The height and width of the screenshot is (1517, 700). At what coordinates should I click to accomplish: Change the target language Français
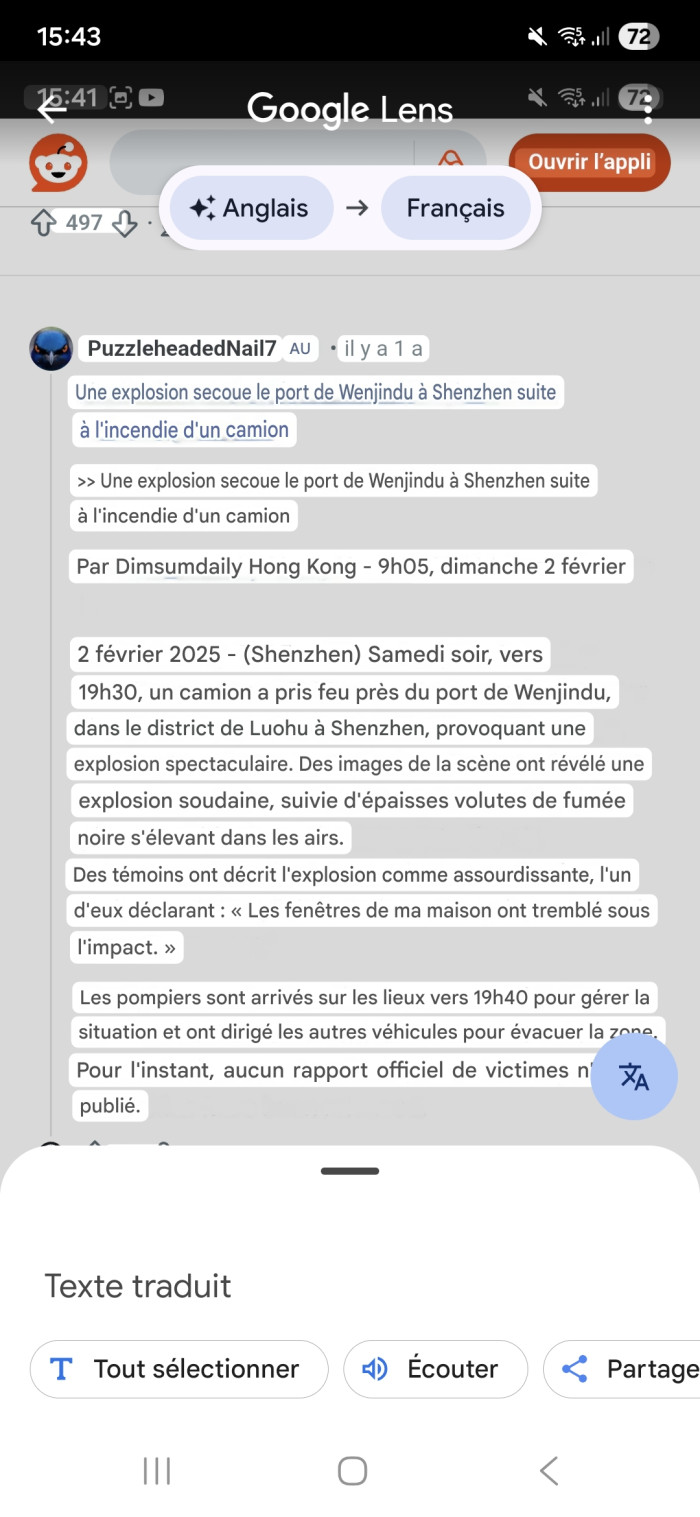click(x=455, y=208)
